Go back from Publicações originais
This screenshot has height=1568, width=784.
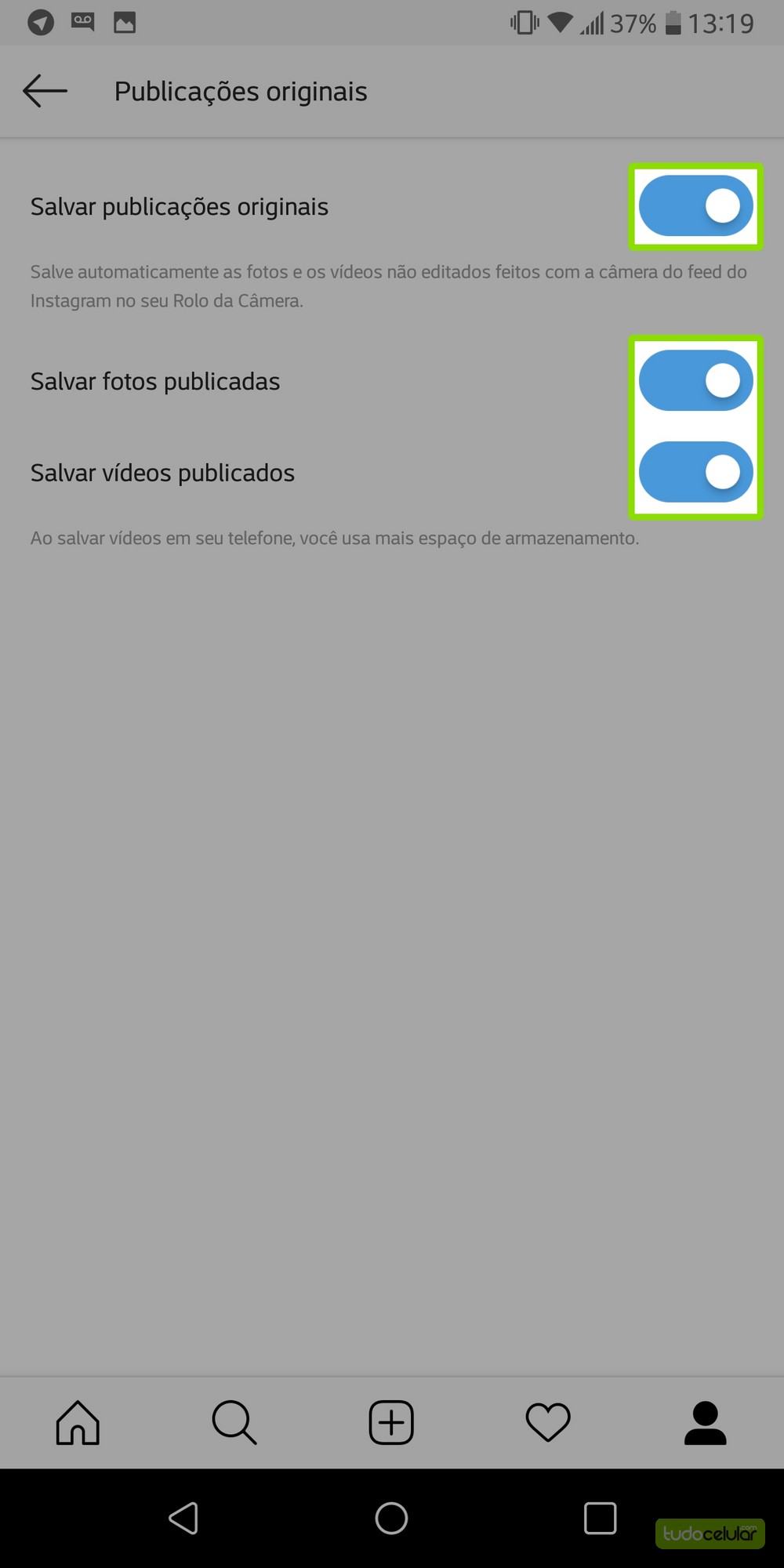pyautogui.click(x=45, y=91)
